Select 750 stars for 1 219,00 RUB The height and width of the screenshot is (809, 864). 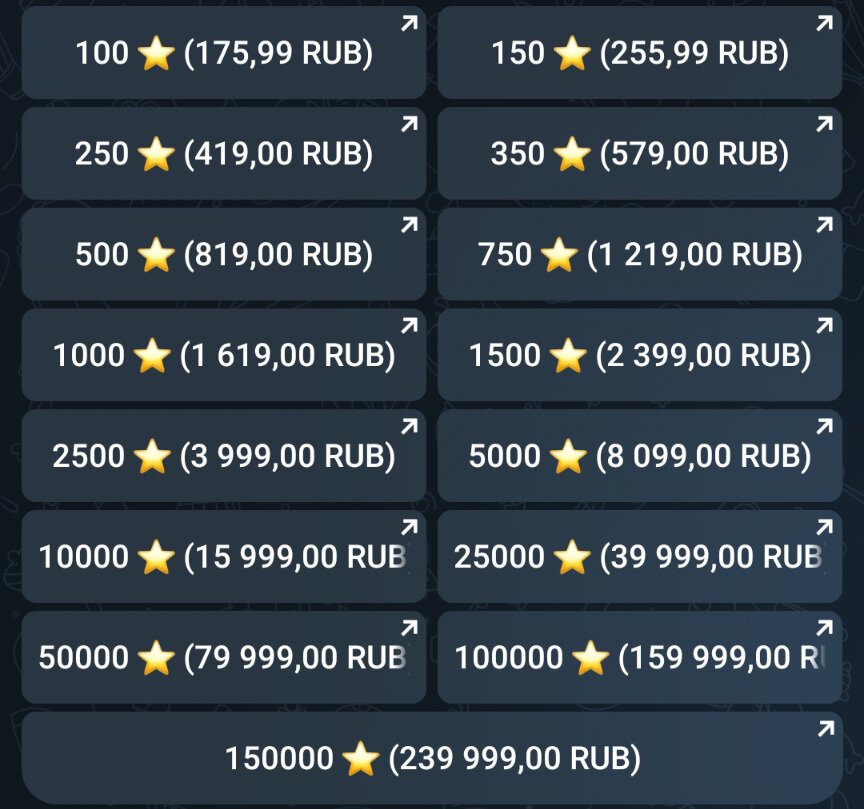click(640, 254)
